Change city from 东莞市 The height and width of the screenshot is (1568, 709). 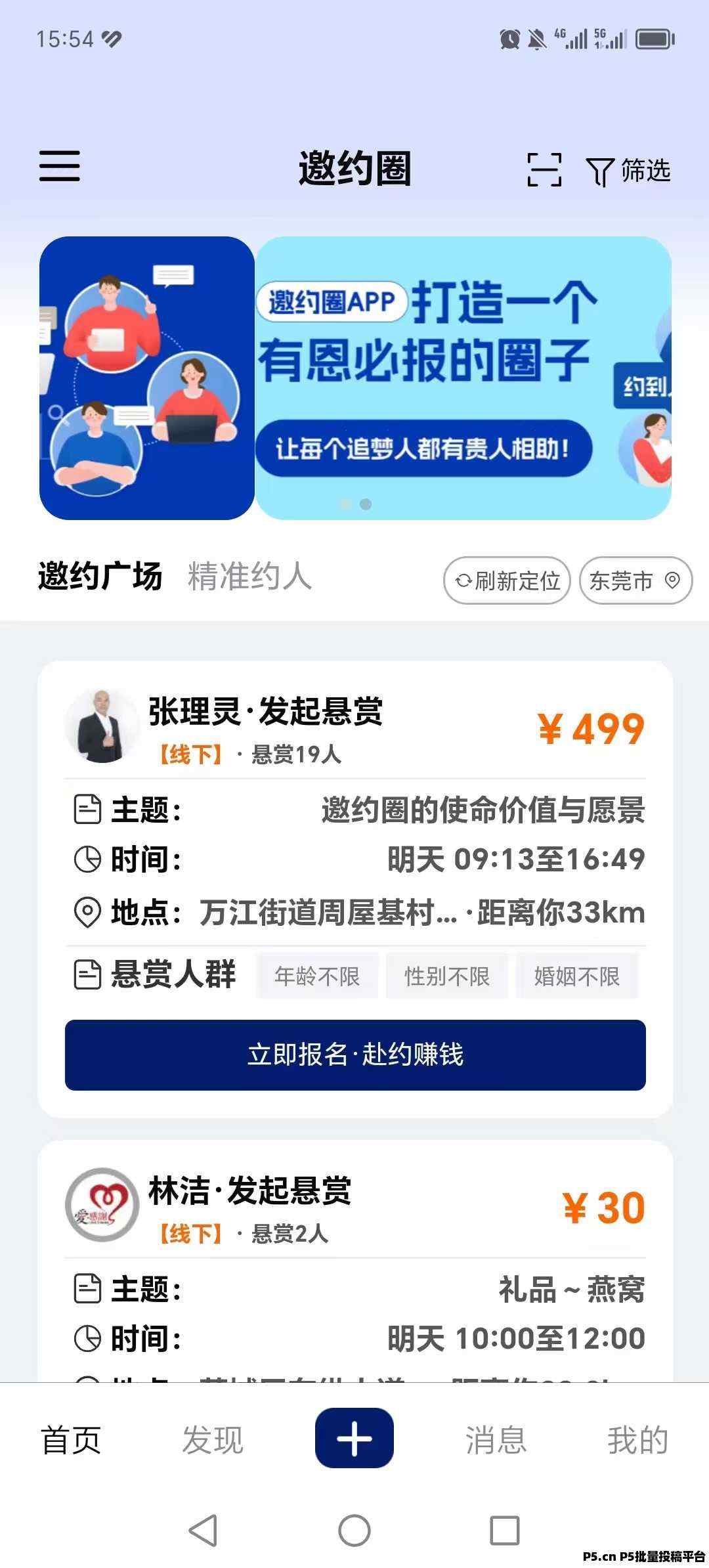coord(635,580)
